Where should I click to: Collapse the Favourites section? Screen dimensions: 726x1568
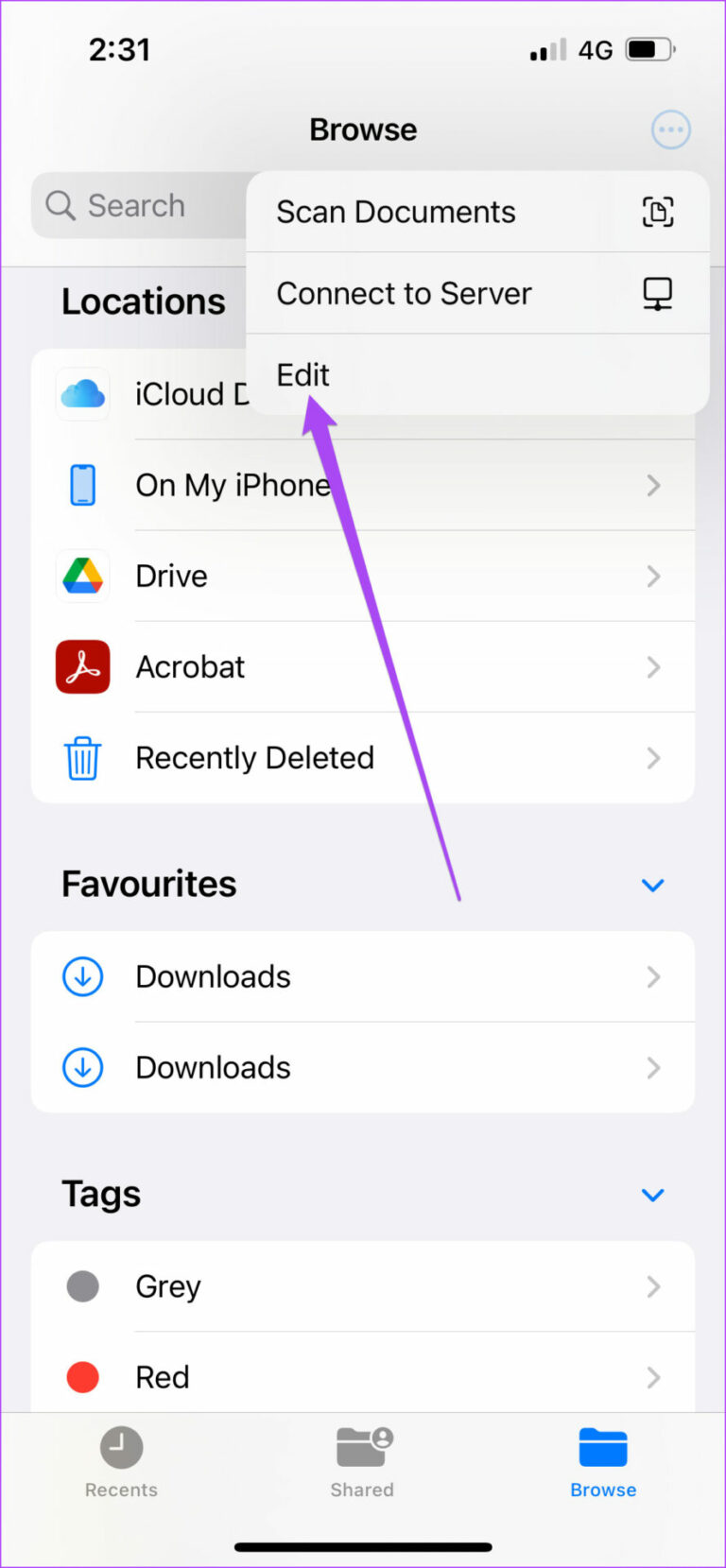coord(652,885)
